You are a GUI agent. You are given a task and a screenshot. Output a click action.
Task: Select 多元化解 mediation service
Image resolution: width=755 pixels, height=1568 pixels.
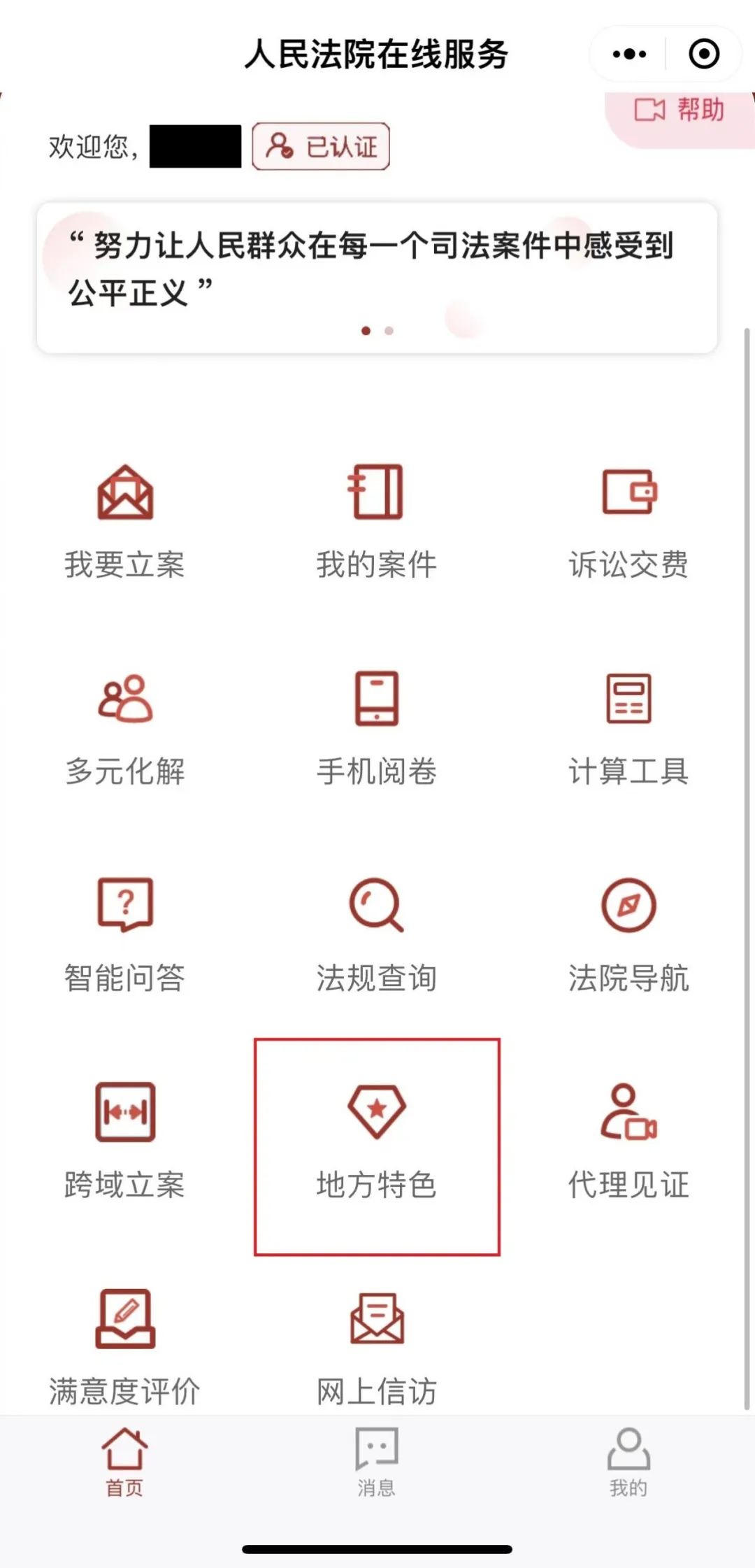click(125, 728)
